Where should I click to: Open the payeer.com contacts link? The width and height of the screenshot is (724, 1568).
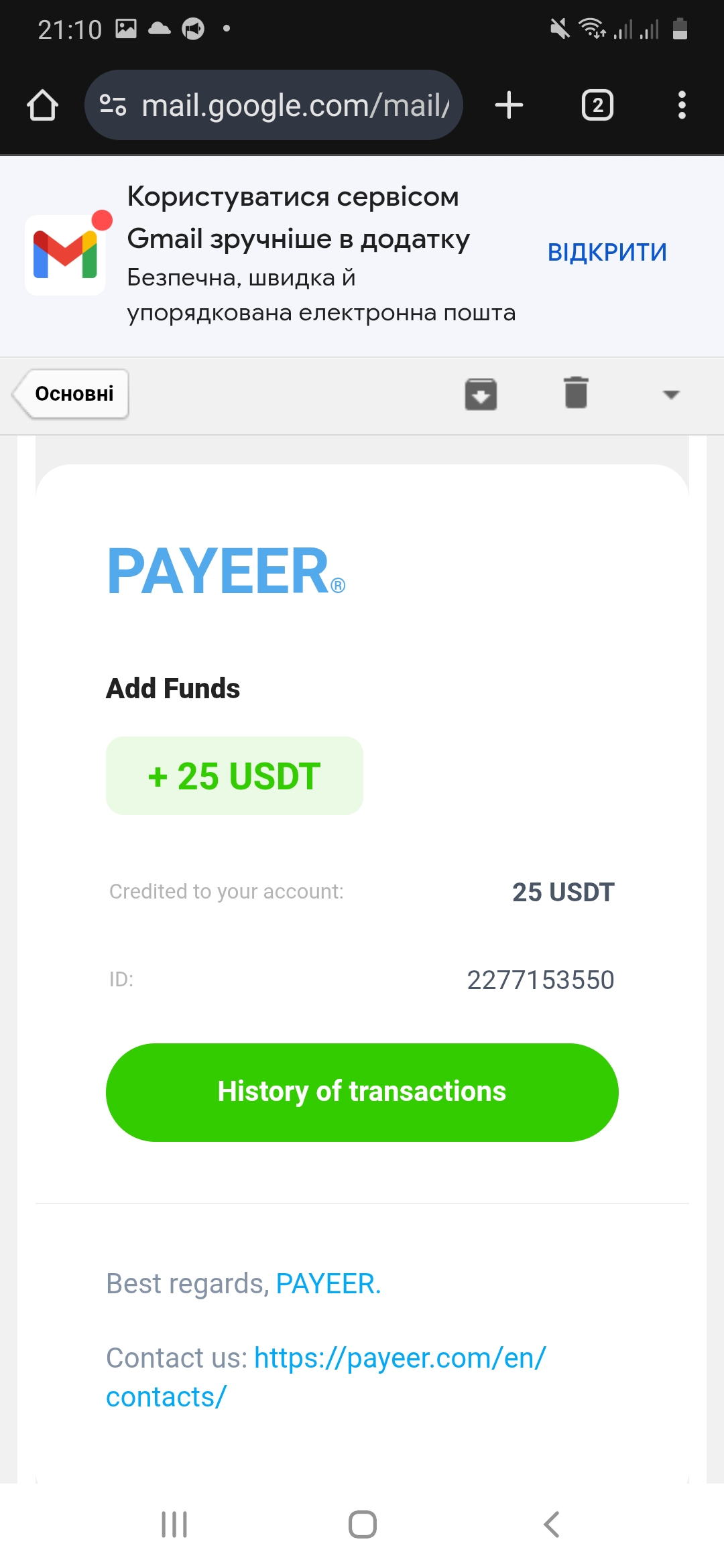coord(400,1358)
